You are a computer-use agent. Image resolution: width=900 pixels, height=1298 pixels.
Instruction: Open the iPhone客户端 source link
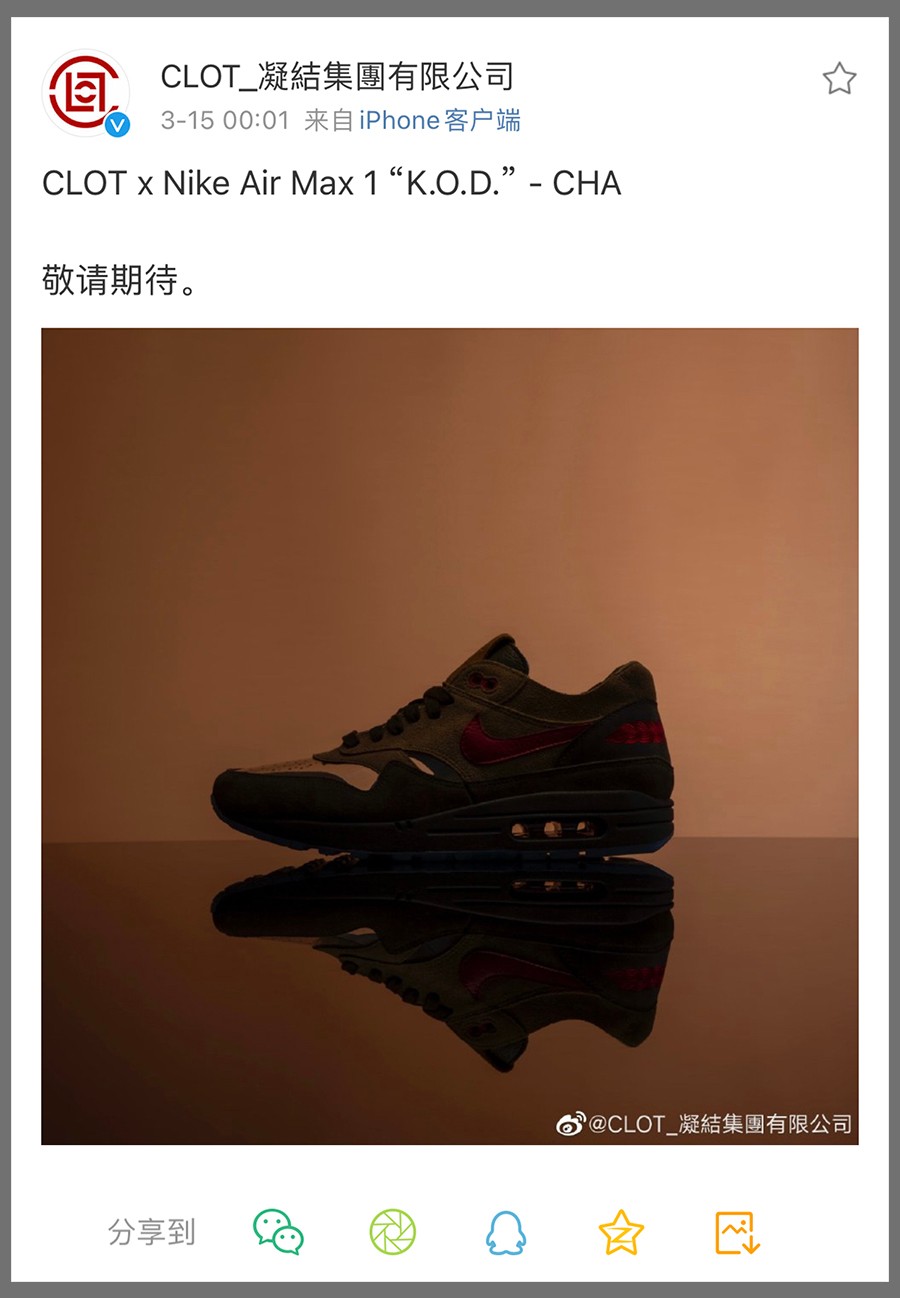point(440,121)
